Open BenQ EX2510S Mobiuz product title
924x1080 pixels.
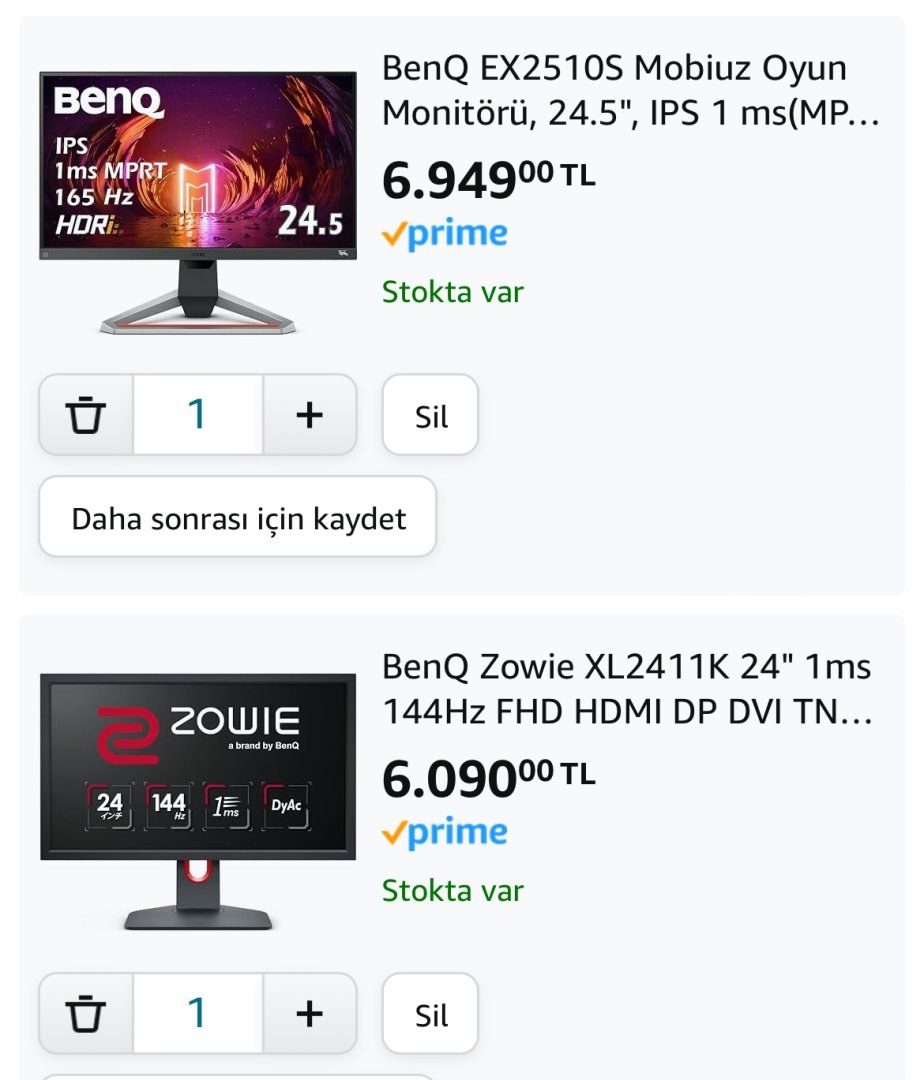pos(630,90)
